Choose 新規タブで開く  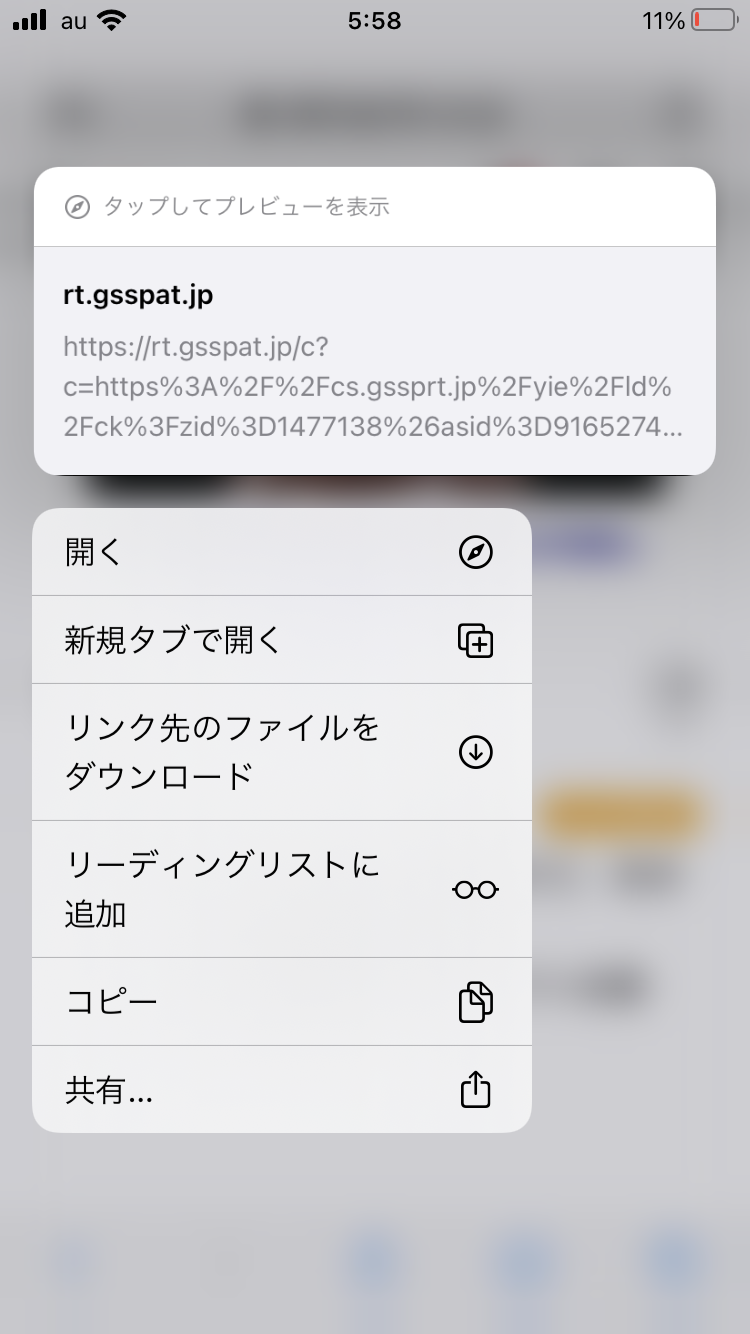point(281,640)
